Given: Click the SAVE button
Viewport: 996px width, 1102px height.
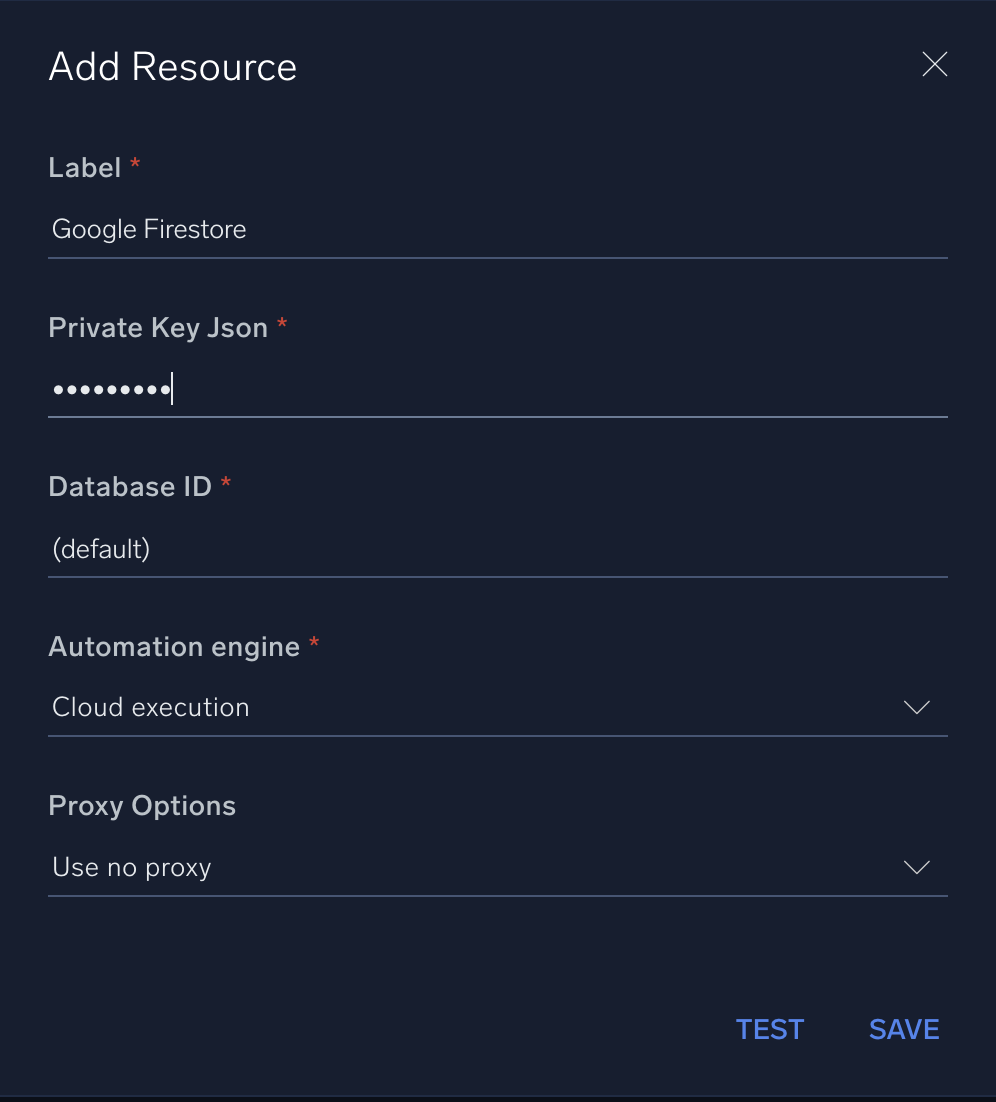Looking at the screenshot, I should click(903, 1029).
